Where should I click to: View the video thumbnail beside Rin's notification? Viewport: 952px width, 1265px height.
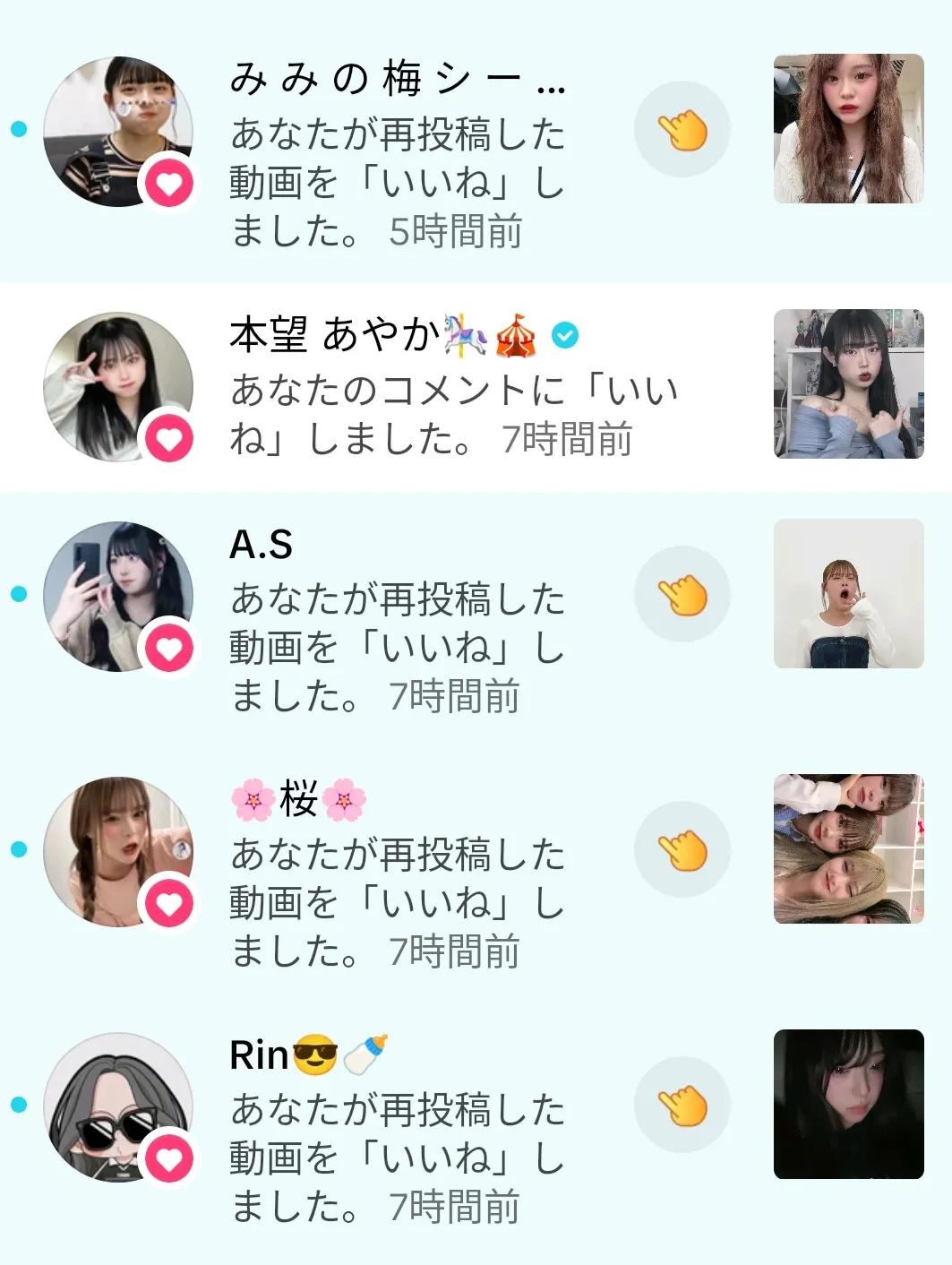point(848,1104)
